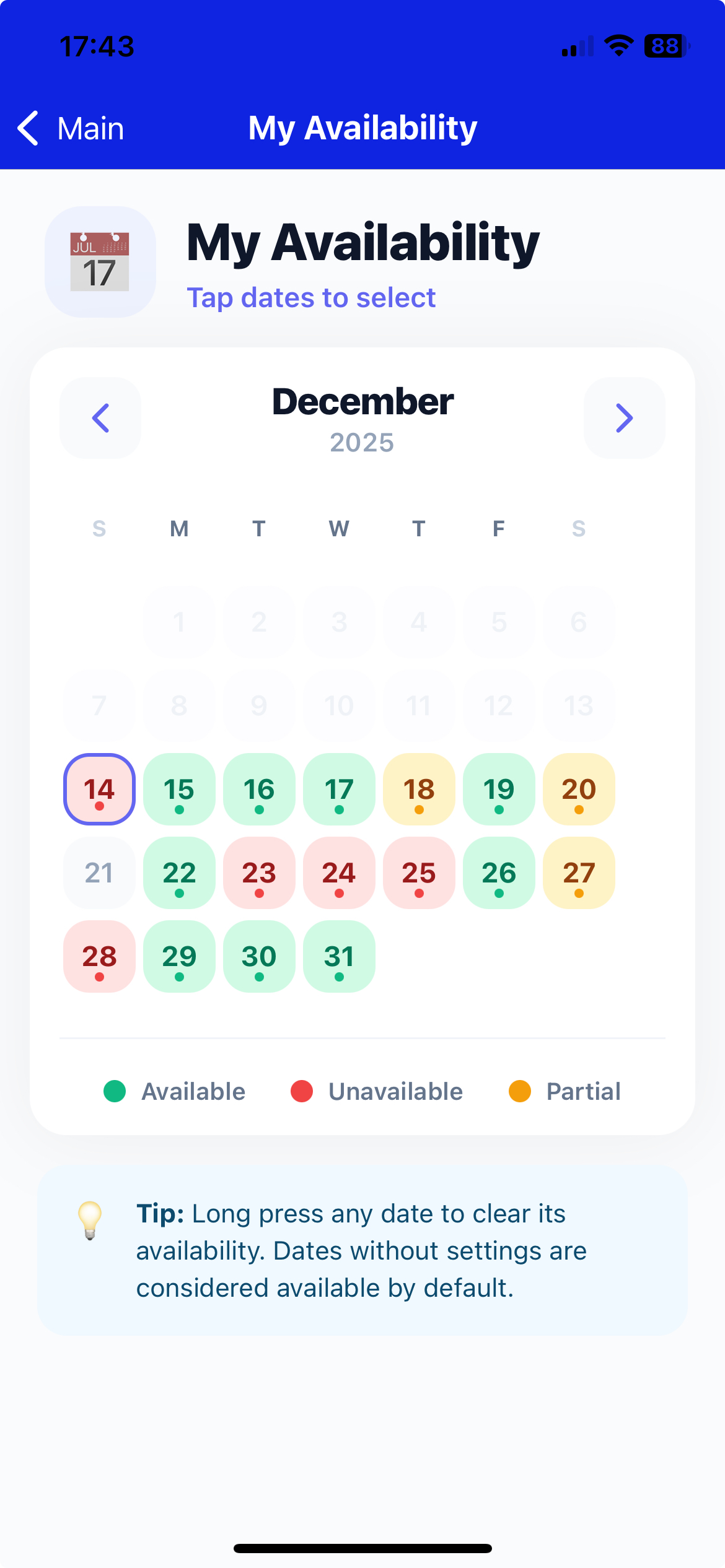The width and height of the screenshot is (725, 1568).
Task: Click the December month heading
Action: [362, 401]
